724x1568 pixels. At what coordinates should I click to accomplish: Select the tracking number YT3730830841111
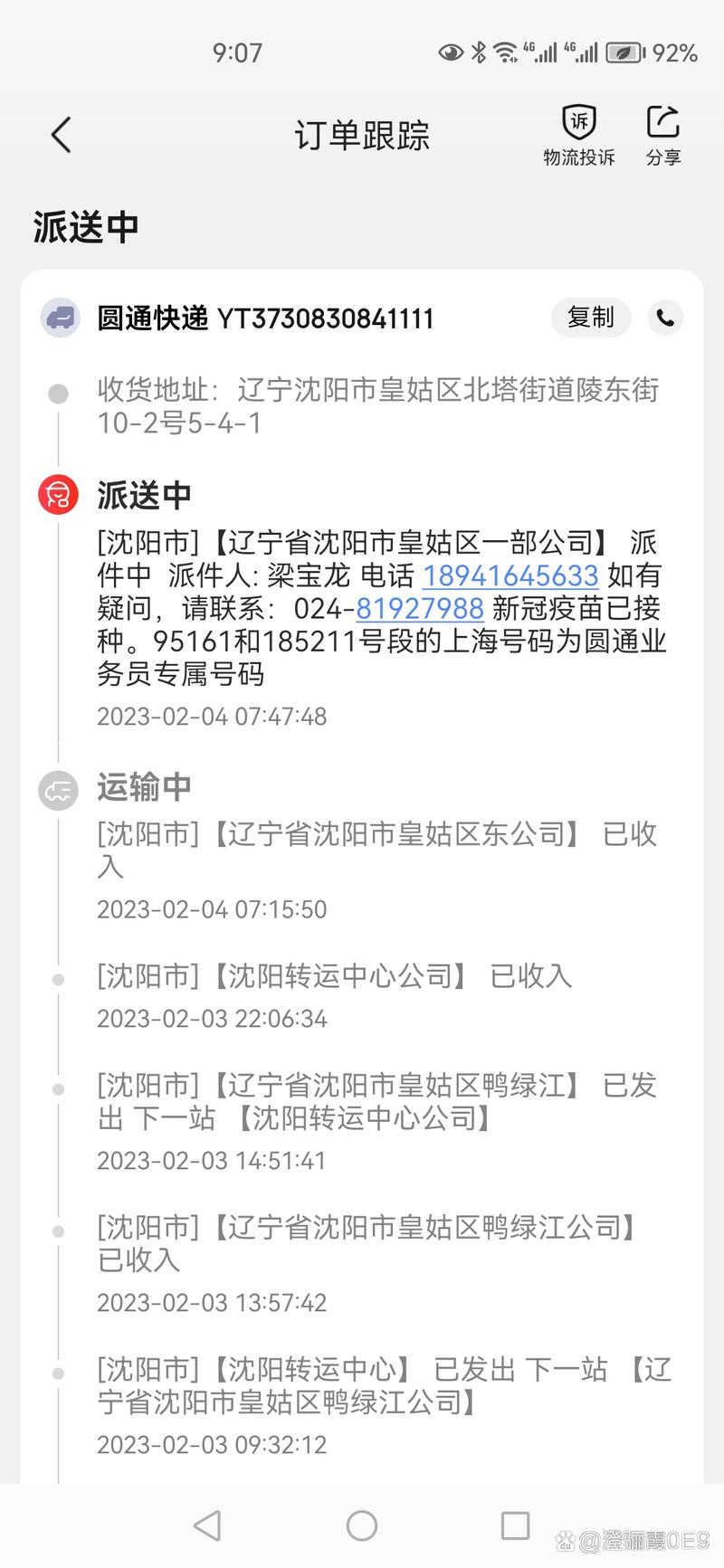tap(328, 318)
